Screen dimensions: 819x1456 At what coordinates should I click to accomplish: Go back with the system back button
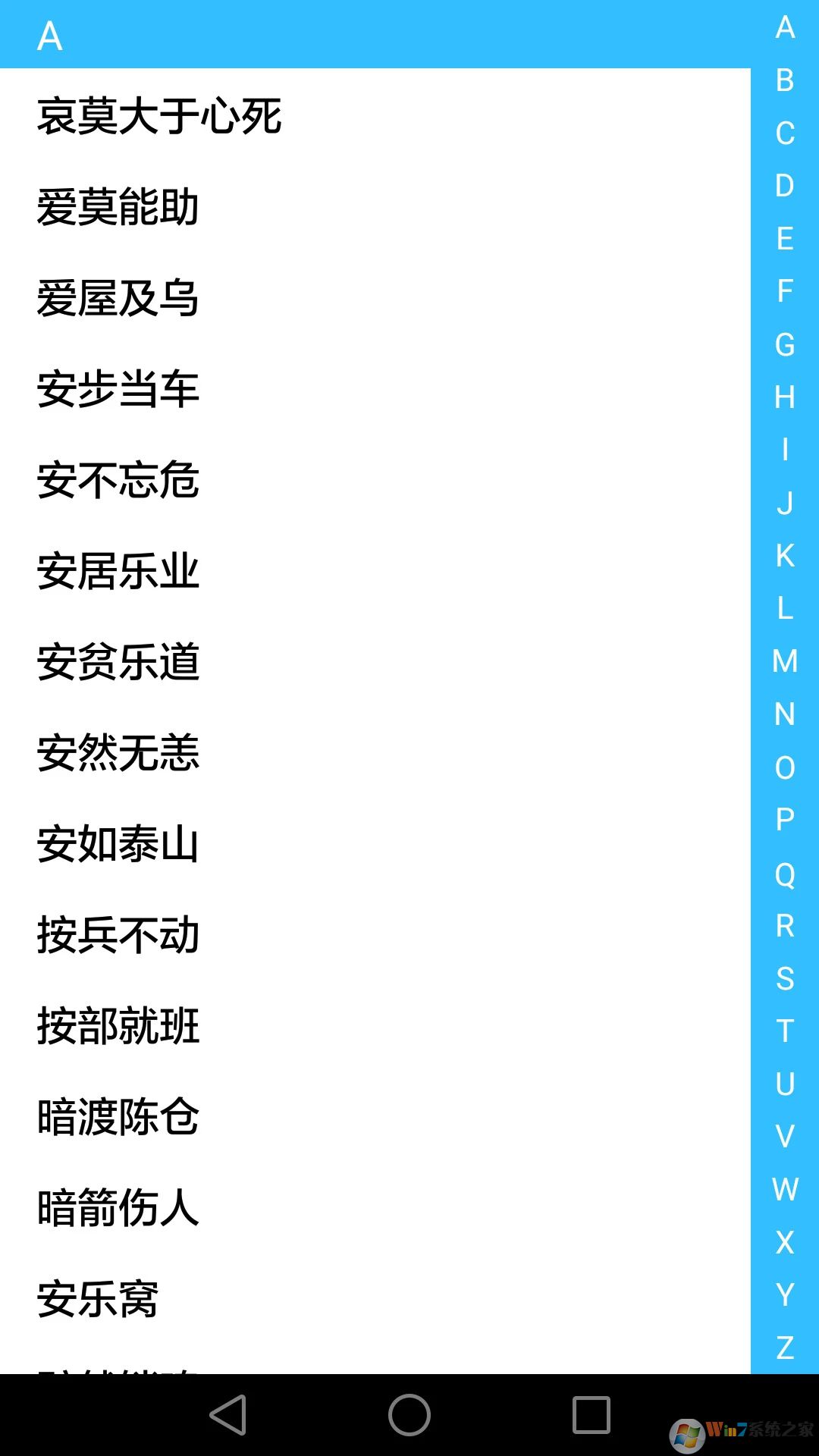click(x=228, y=1415)
